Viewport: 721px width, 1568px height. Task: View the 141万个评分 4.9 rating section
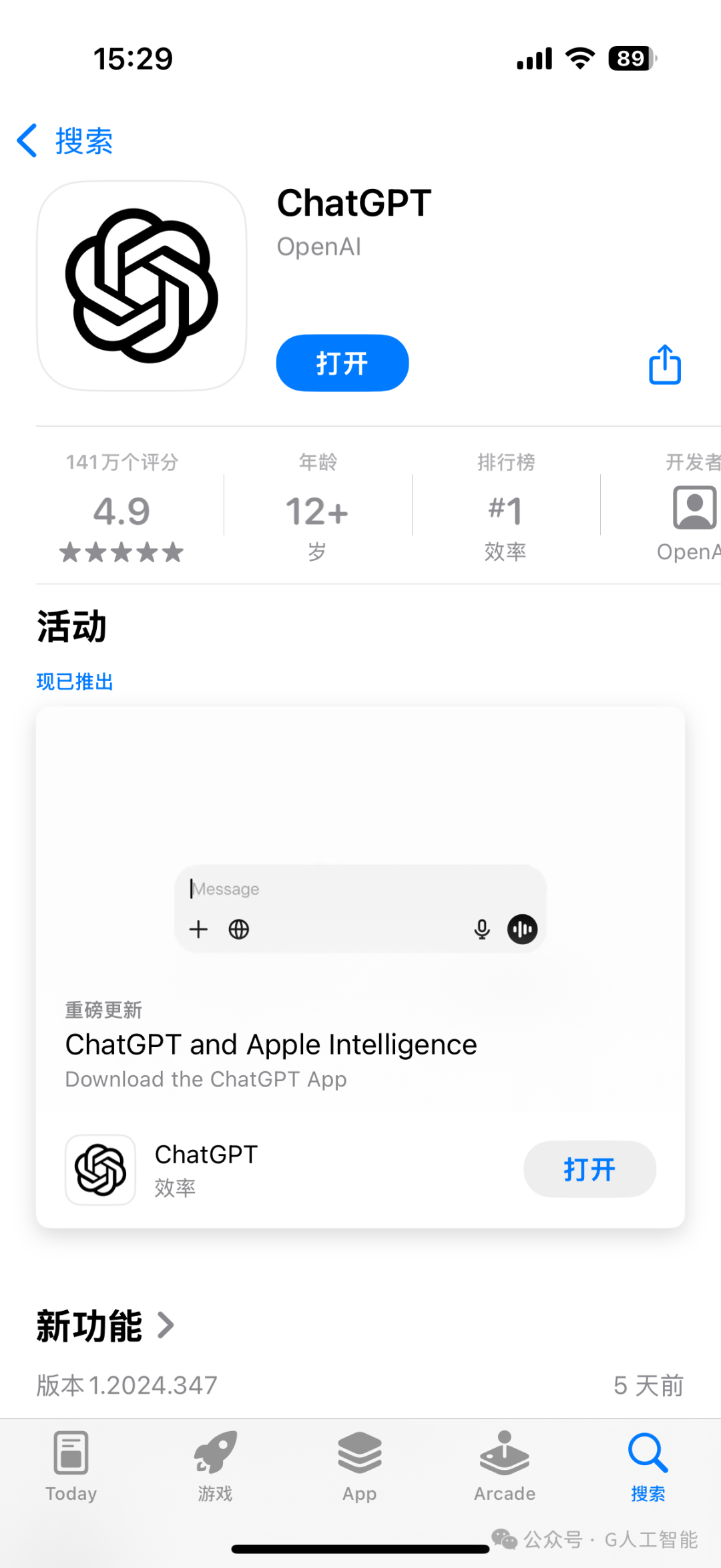click(x=122, y=508)
